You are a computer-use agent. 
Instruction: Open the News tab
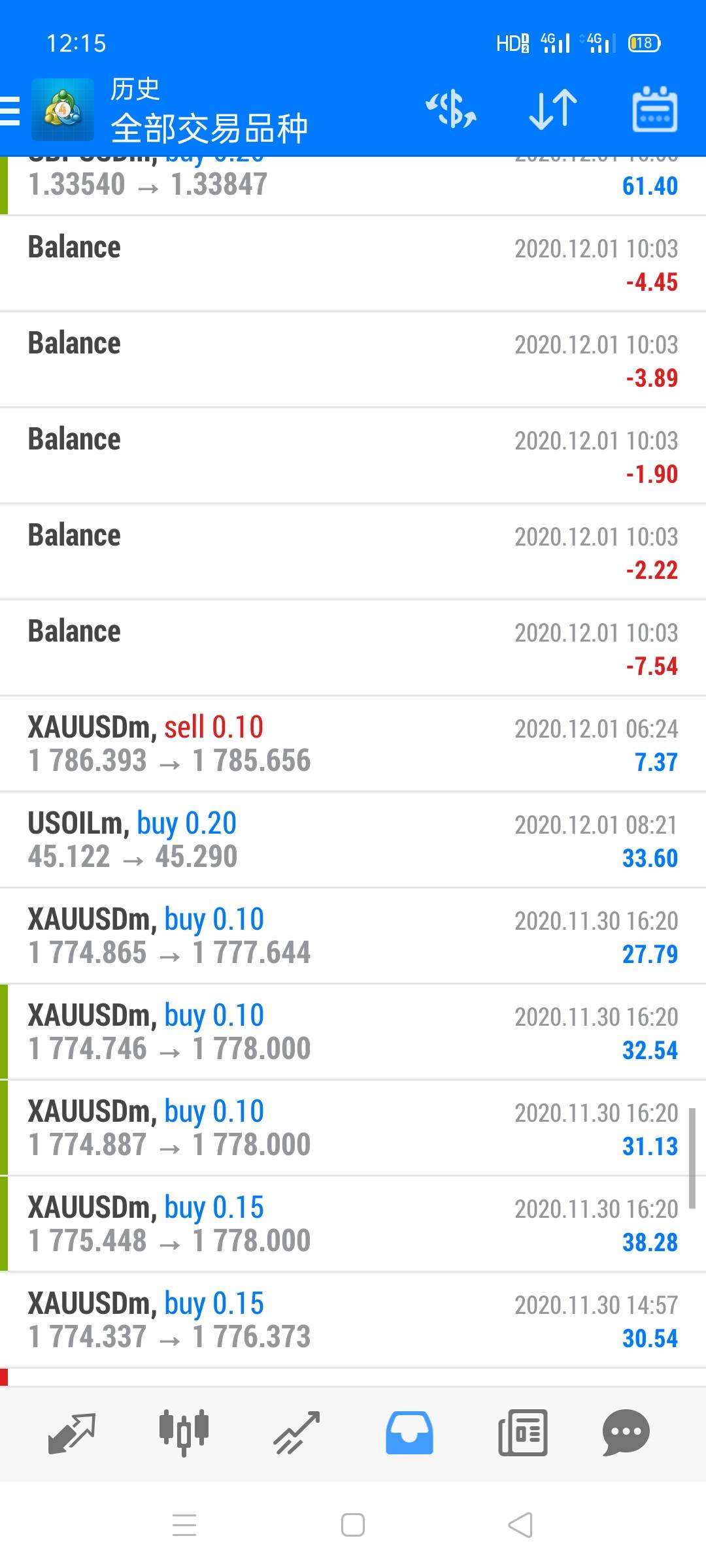(522, 1434)
